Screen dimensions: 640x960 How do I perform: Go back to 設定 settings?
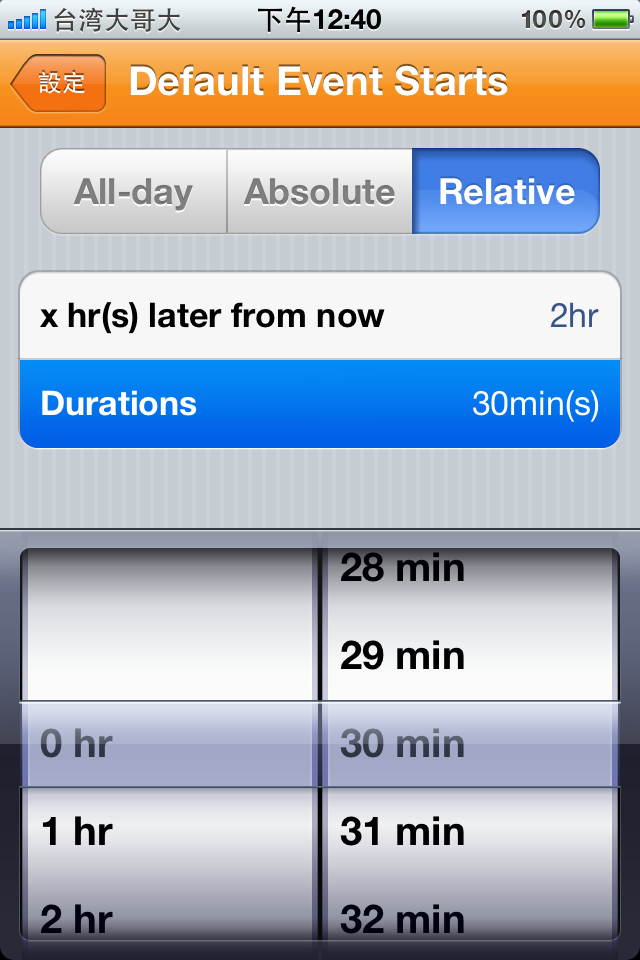[x=60, y=83]
